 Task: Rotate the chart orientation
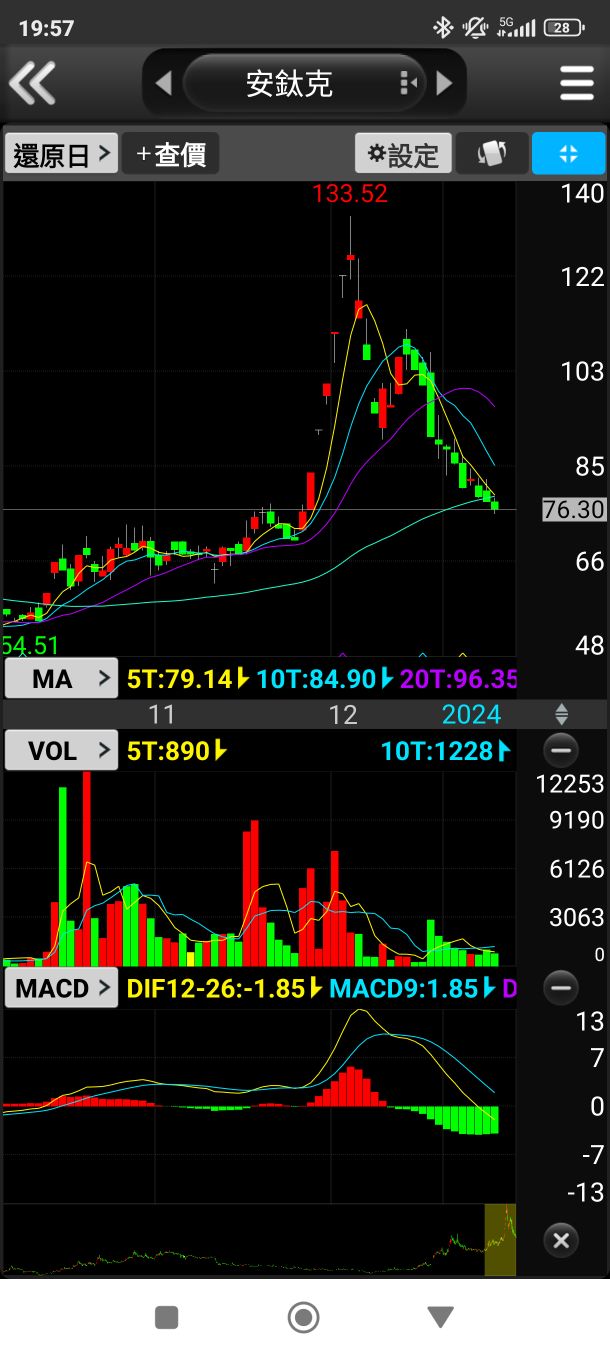tap(492, 154)
